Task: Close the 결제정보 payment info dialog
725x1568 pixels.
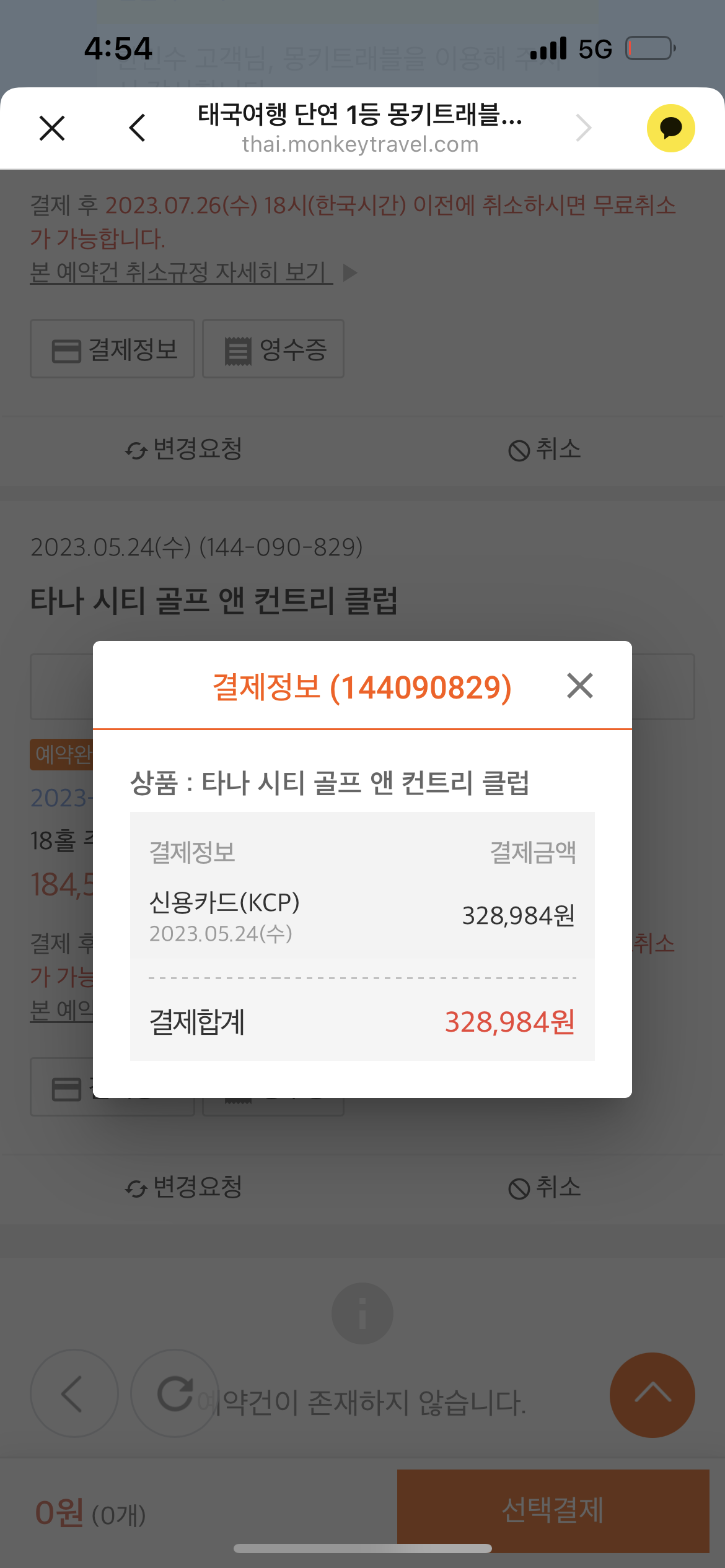Action: pyautogui.click(x=579, y=686)
